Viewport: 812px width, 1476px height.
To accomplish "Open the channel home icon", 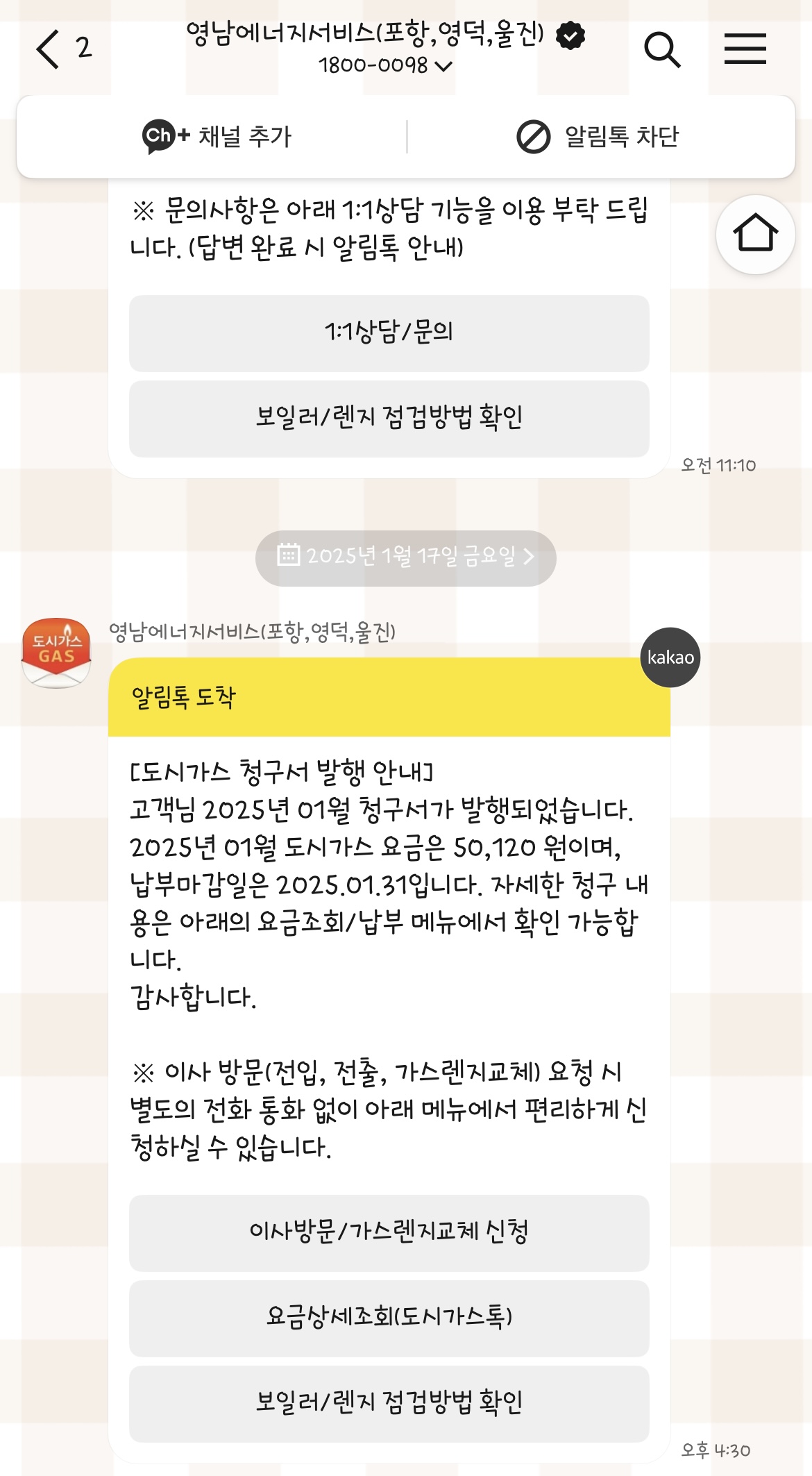I will (755, 234).
